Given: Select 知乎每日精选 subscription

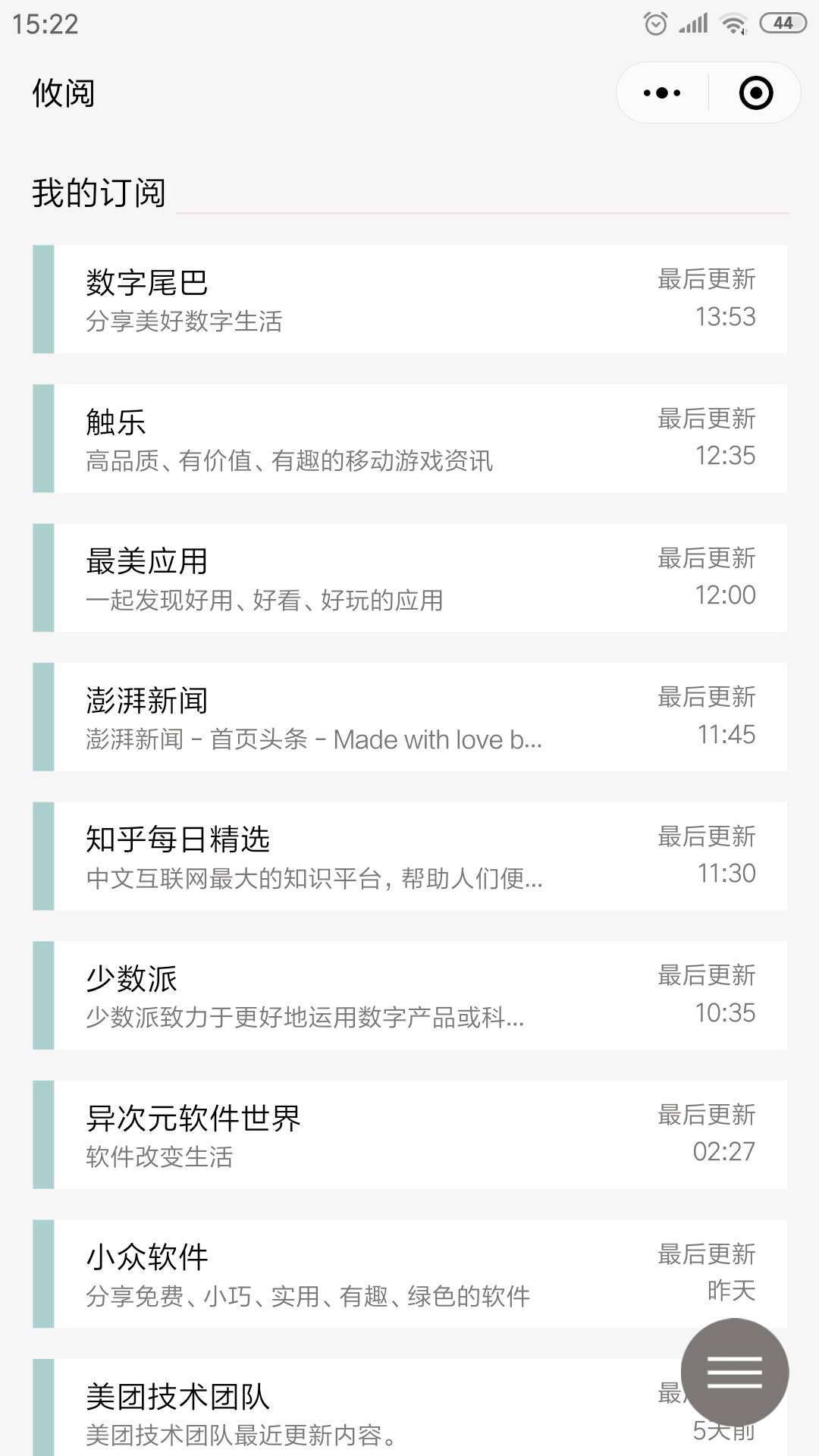Looking at the screenshot, I should 409,856.
